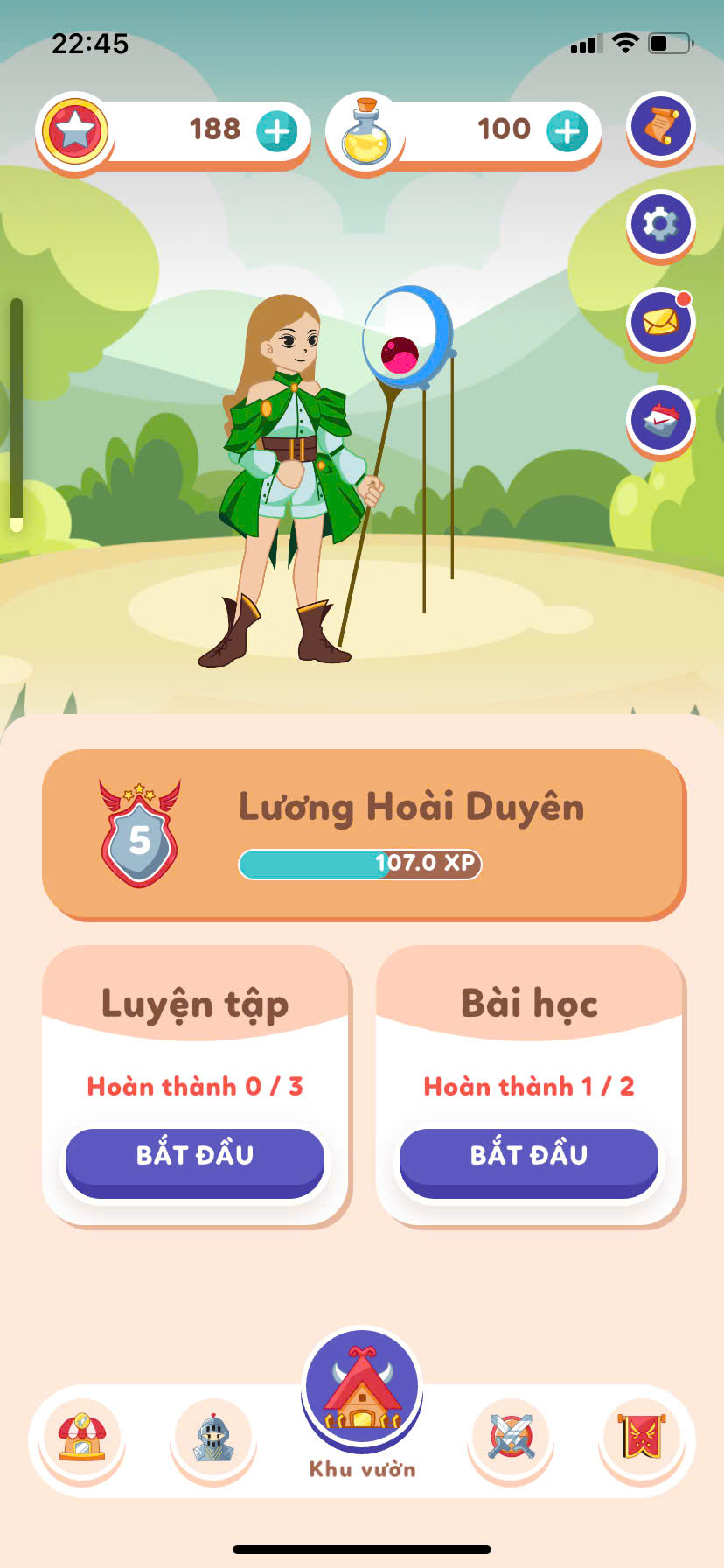Open the daily check-in calendar icon

tap(660, 421)
